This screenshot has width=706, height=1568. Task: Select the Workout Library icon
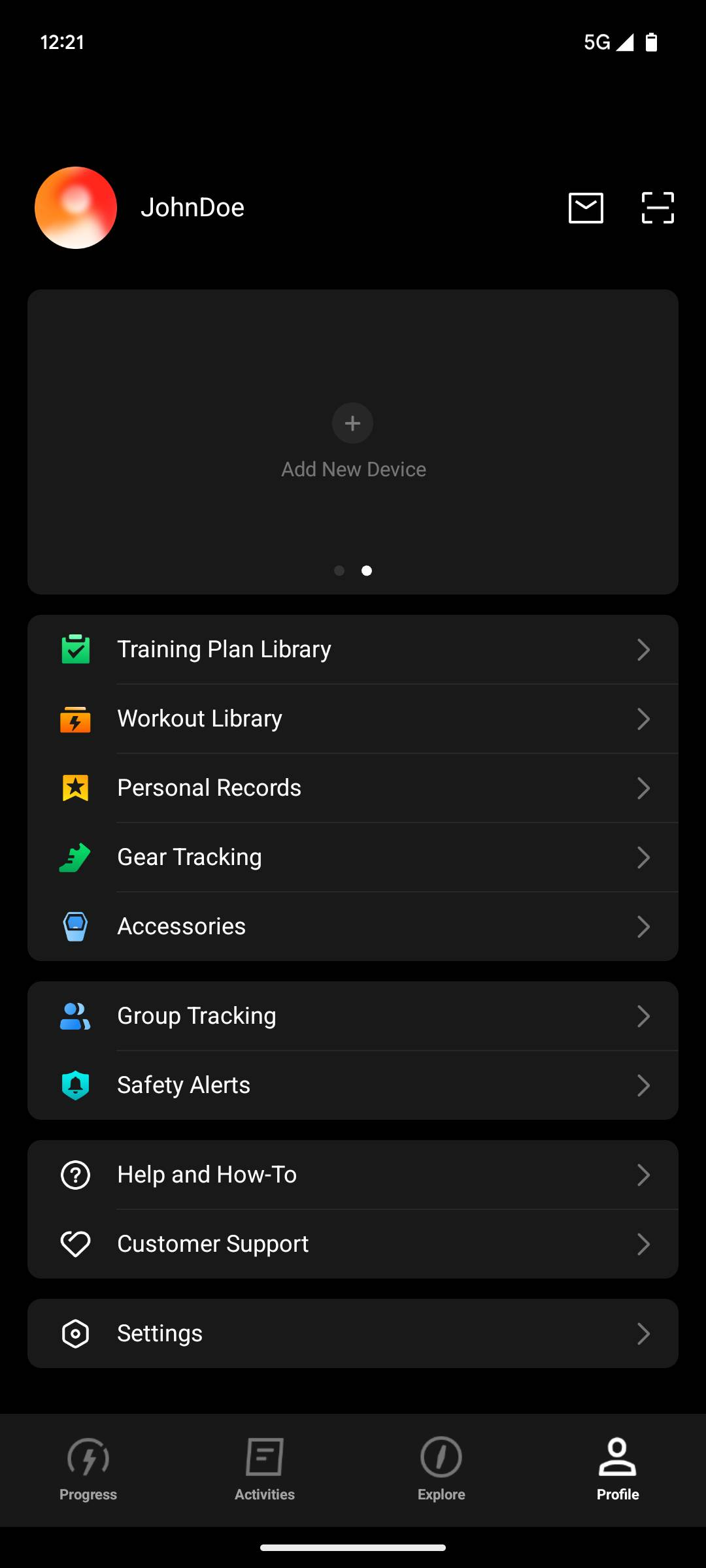[x=75, y=718]
